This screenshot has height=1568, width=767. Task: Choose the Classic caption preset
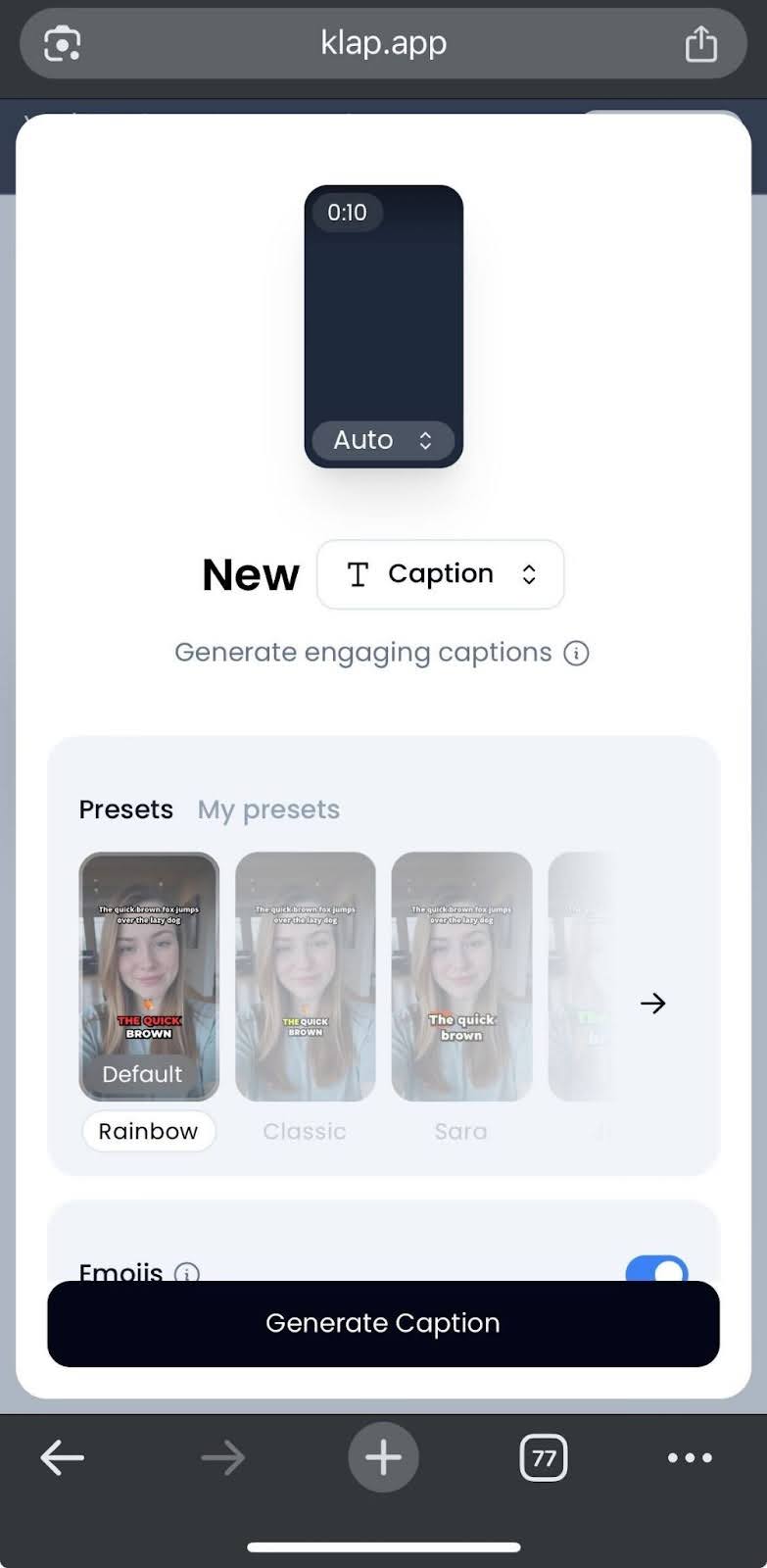pos(305,977)
